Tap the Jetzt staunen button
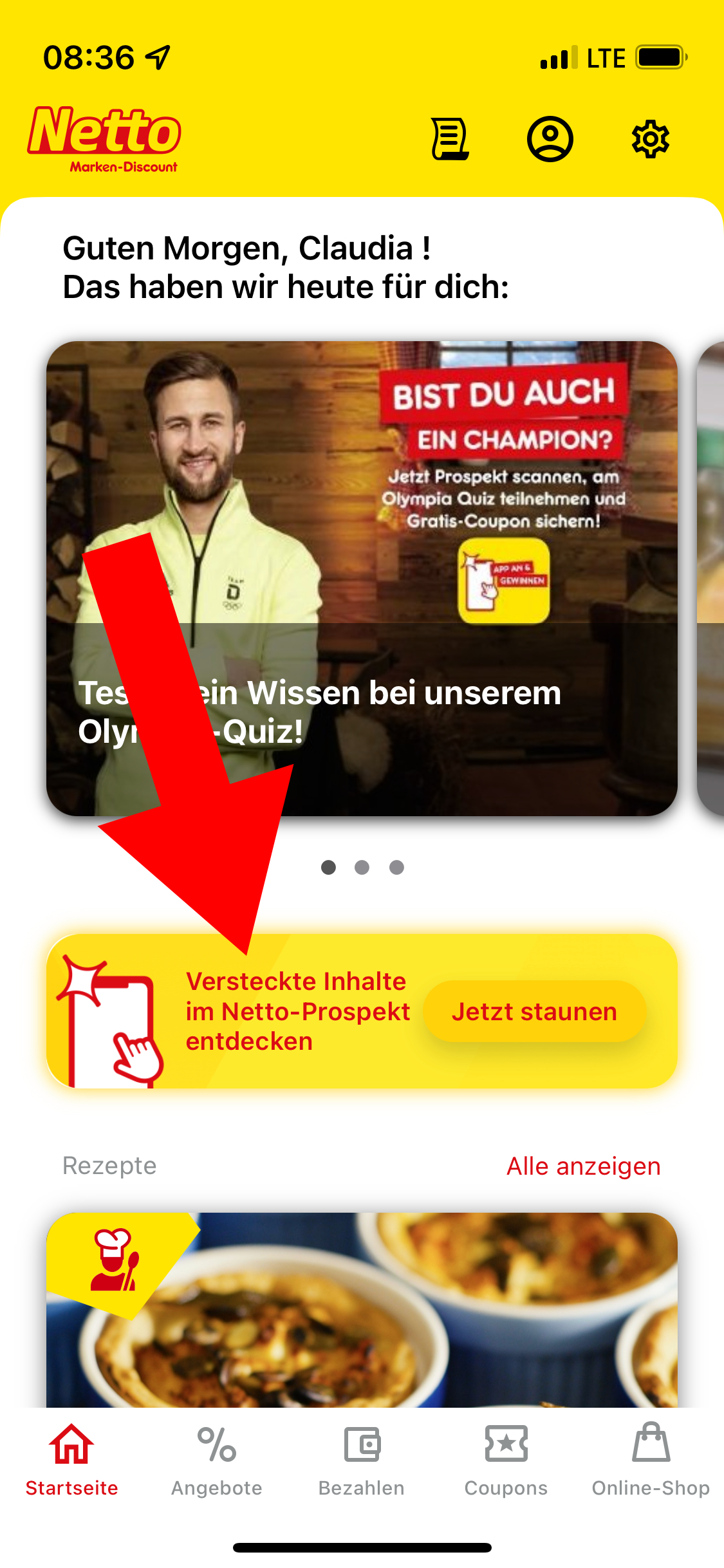 pos(534,1011)
